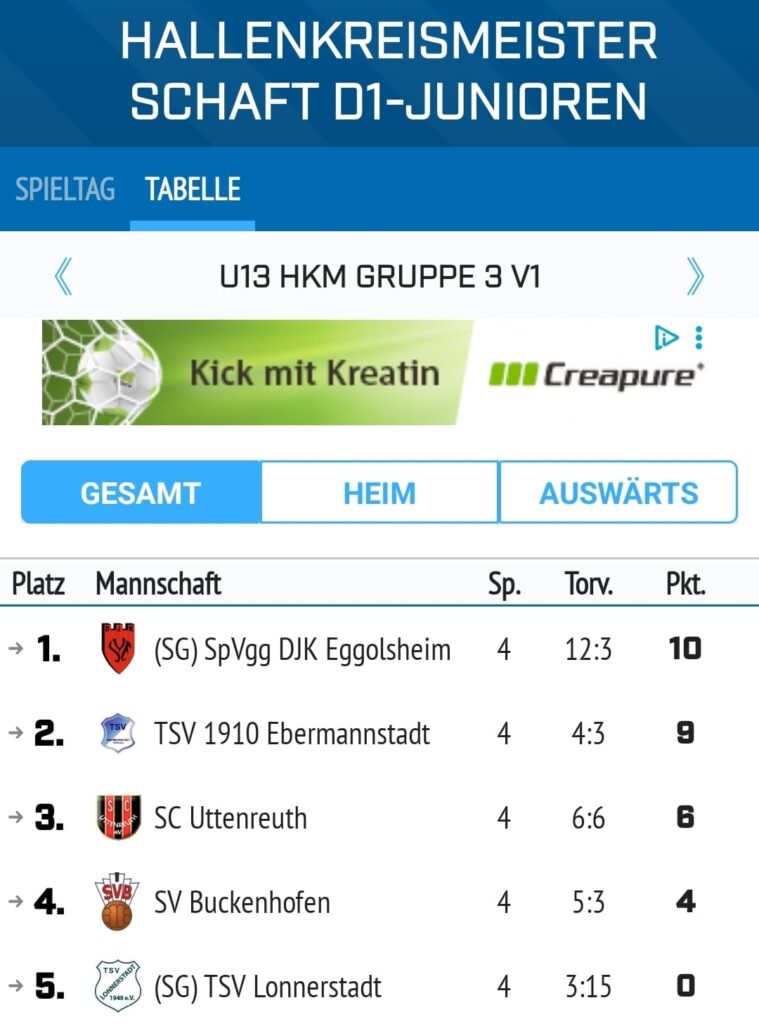The height and width of the screenshot is (1024, 759).
Task: Tap the AdChoices info icon
Action: pos(666,339)
